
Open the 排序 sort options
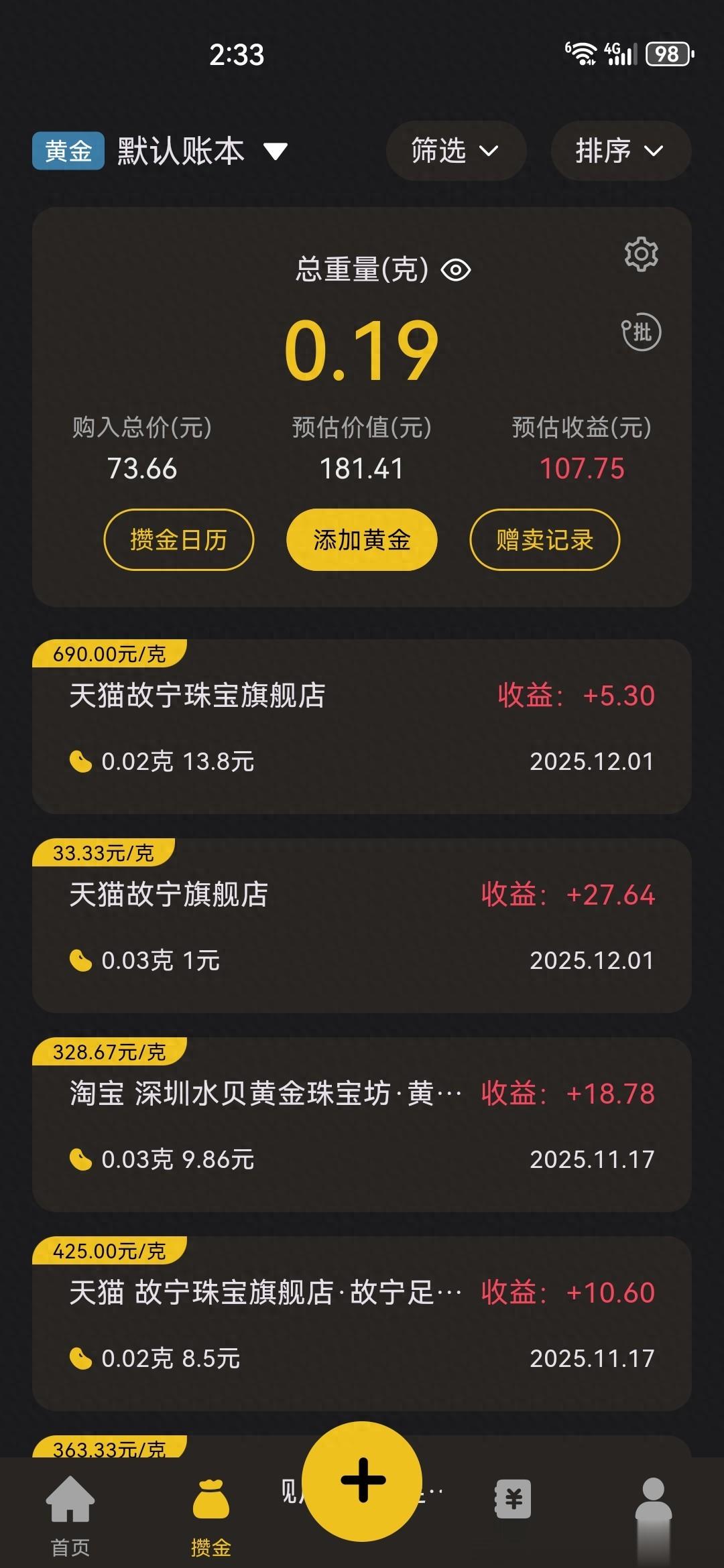[x=621, y=151]
